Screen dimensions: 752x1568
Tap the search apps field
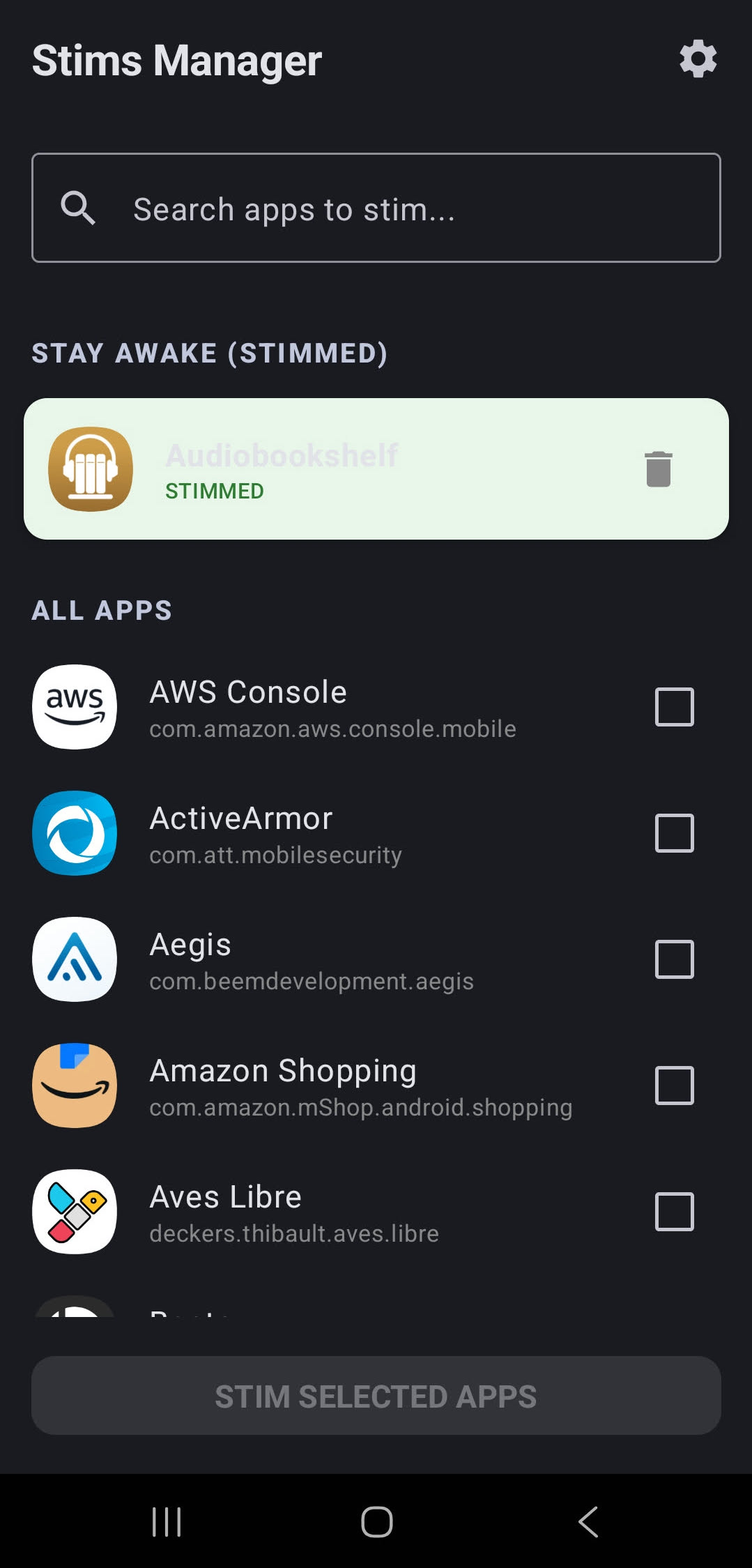376,208
